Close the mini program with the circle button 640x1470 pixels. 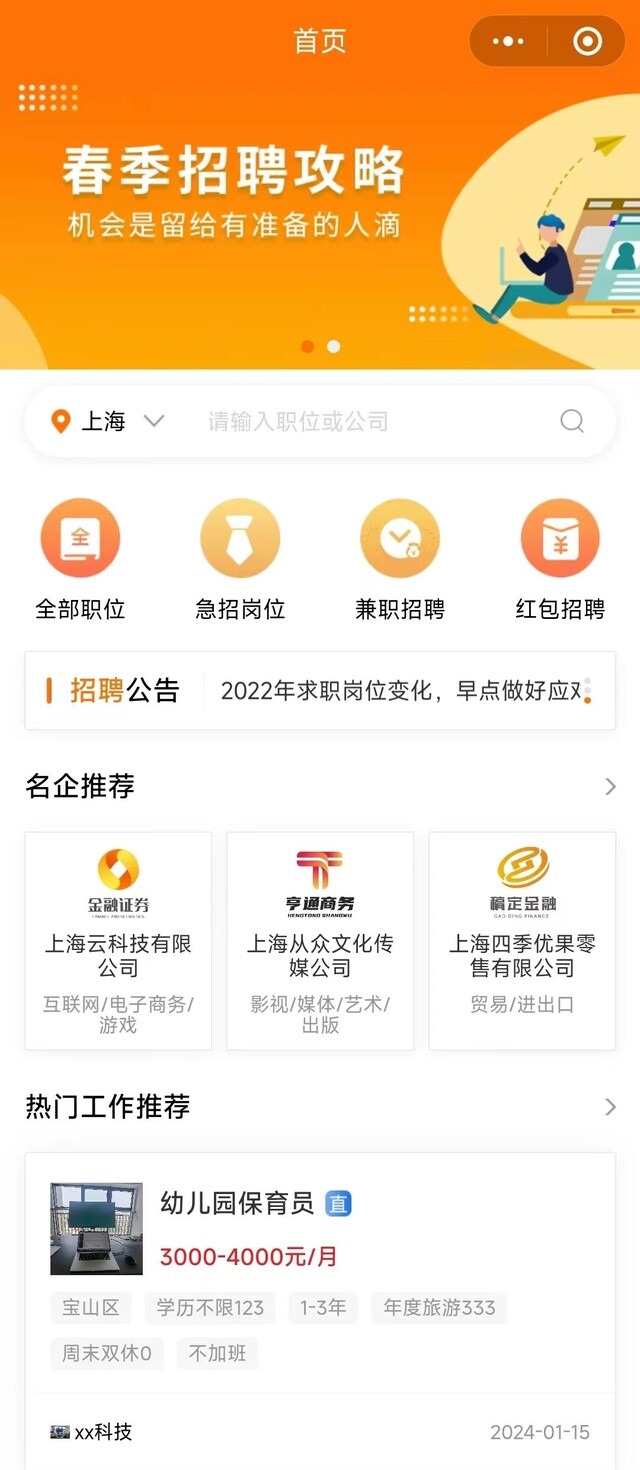587,41
